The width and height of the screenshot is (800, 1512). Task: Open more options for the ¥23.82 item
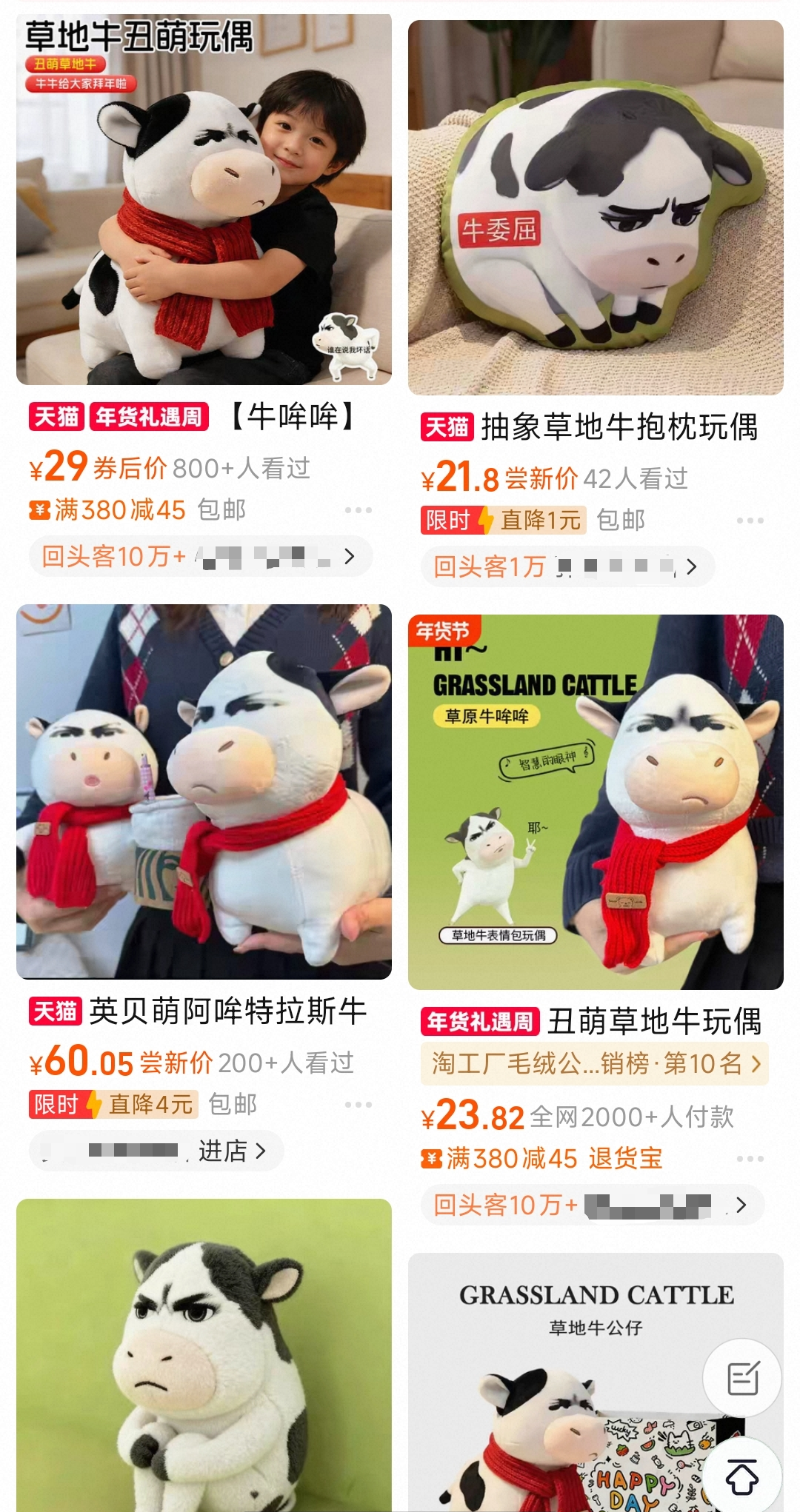pyautogui.click(x=750, y=1159)
